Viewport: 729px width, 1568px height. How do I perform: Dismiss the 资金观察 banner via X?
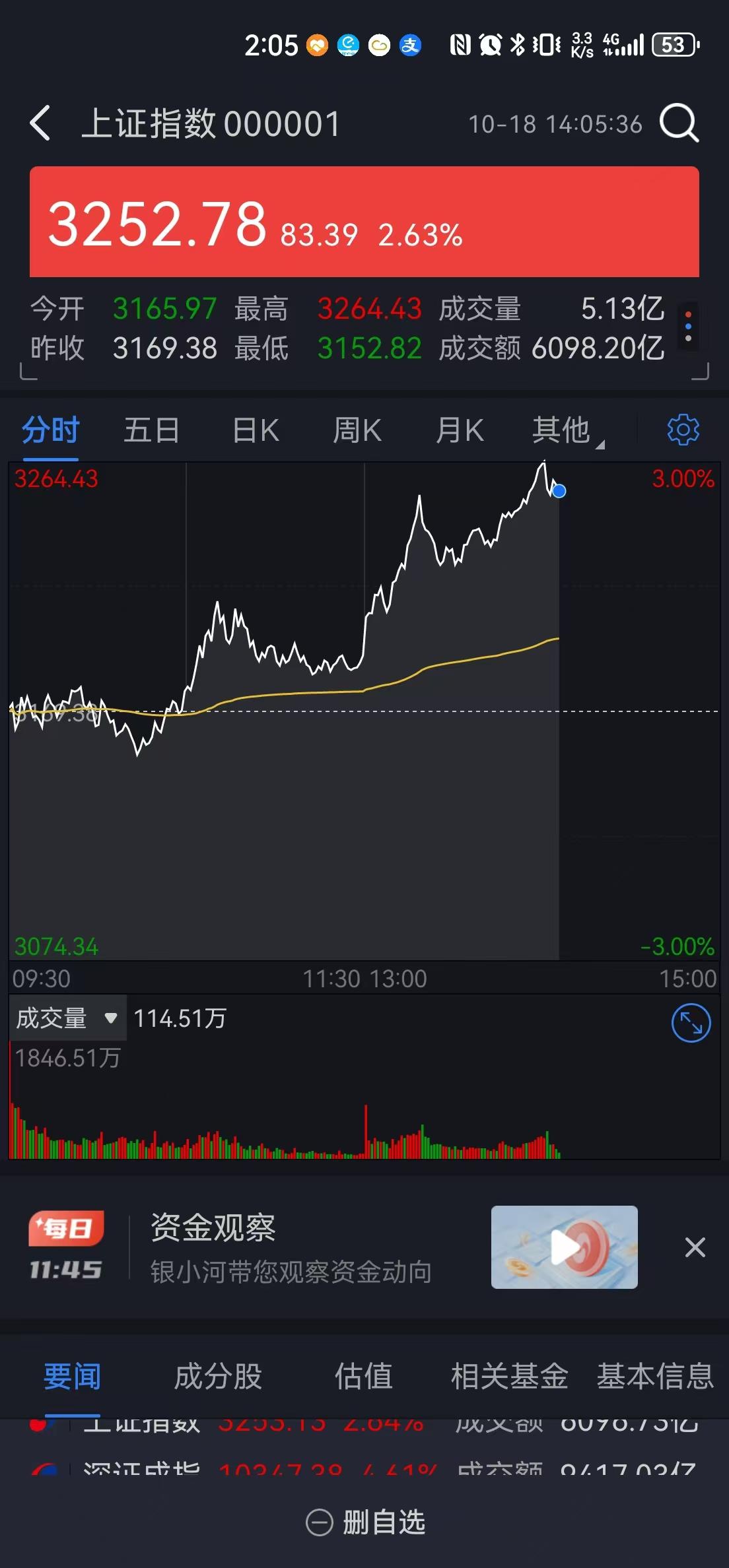pos(695,1247)
